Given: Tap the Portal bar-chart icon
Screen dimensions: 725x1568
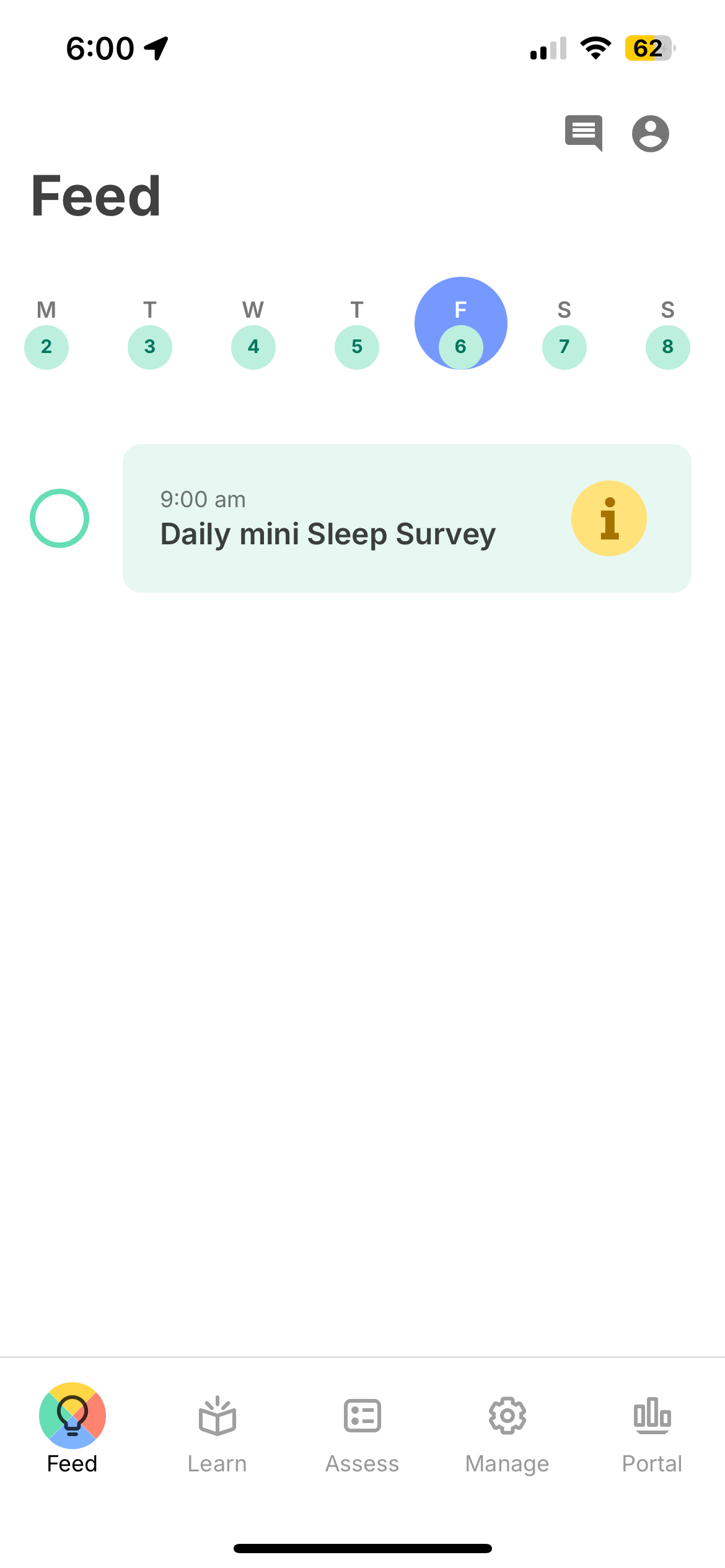Looking at the screenshot, I should pos(652,1416).
